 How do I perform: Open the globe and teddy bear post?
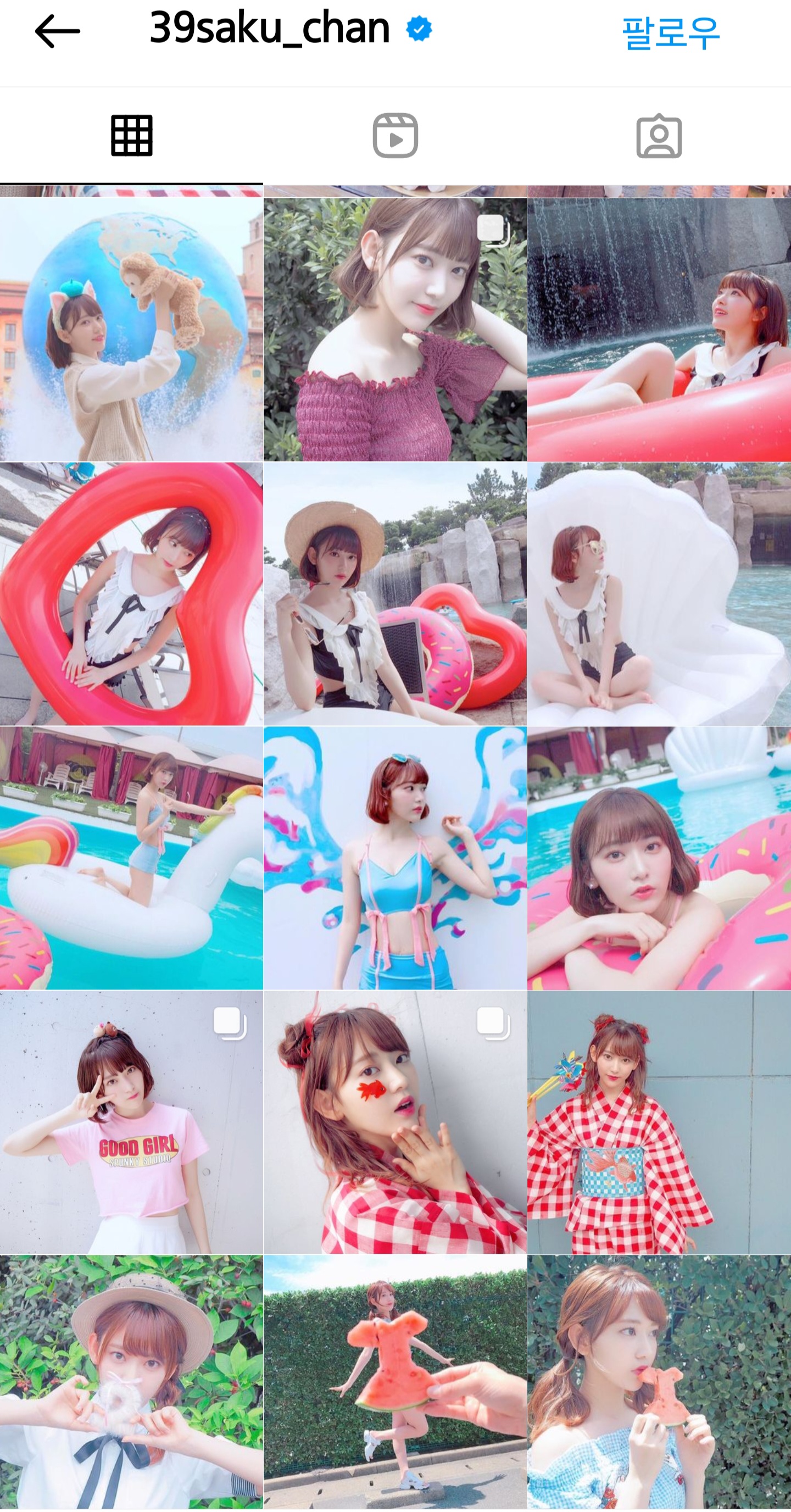[131, 329]
